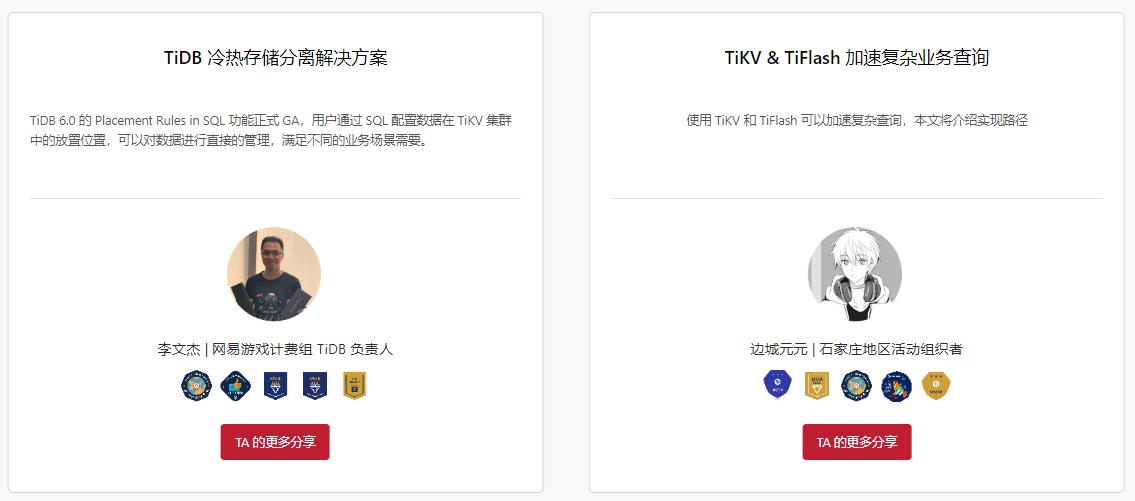View 边城元元's profile avatar
1135x501 pixels.
point(855,274)
